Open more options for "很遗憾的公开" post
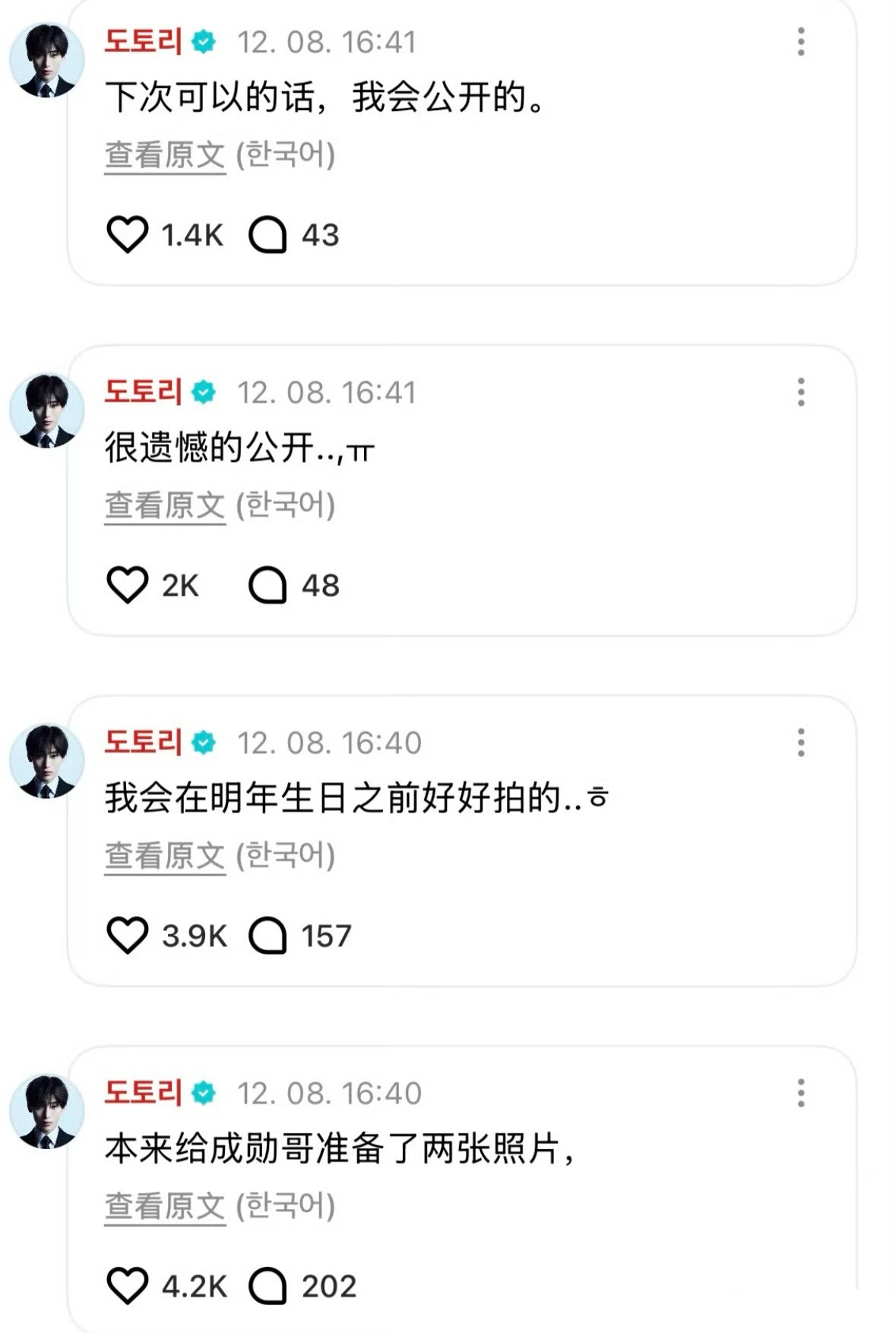This screenshot has width=896, height=1333. pos(800,392)
